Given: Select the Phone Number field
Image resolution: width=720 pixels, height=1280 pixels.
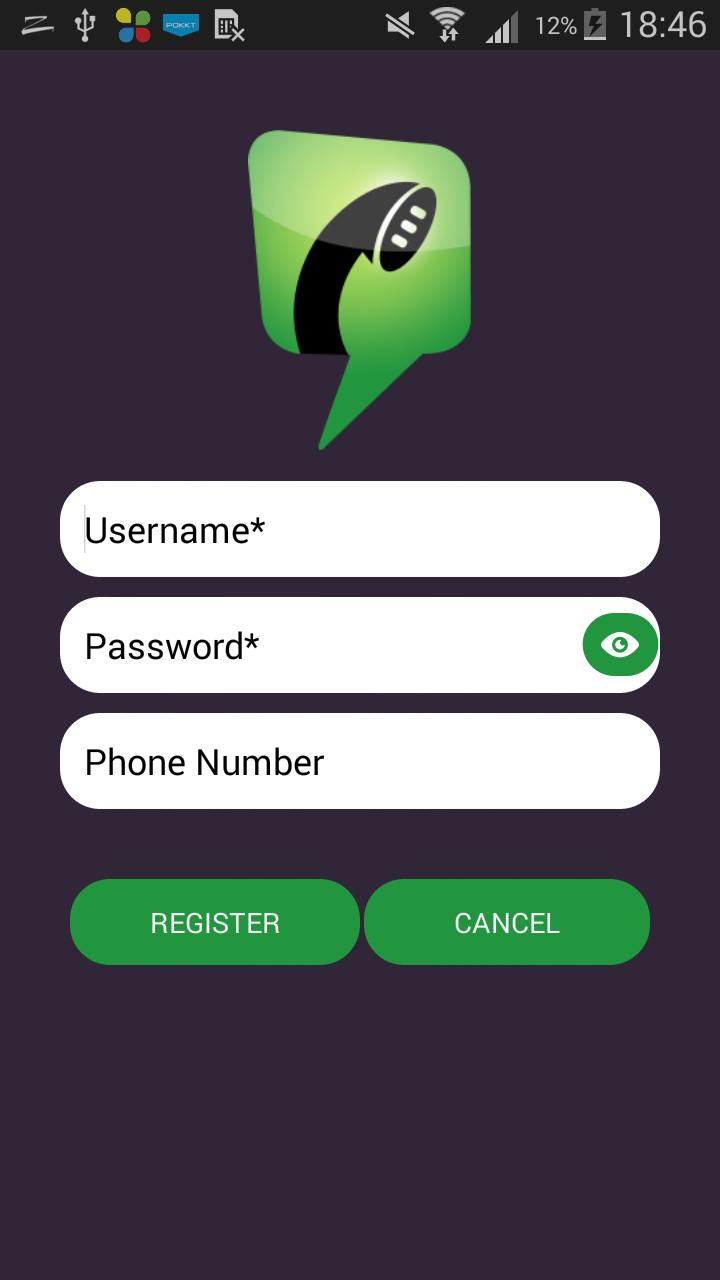Looking at the screenshot, I should coord(360,761).
